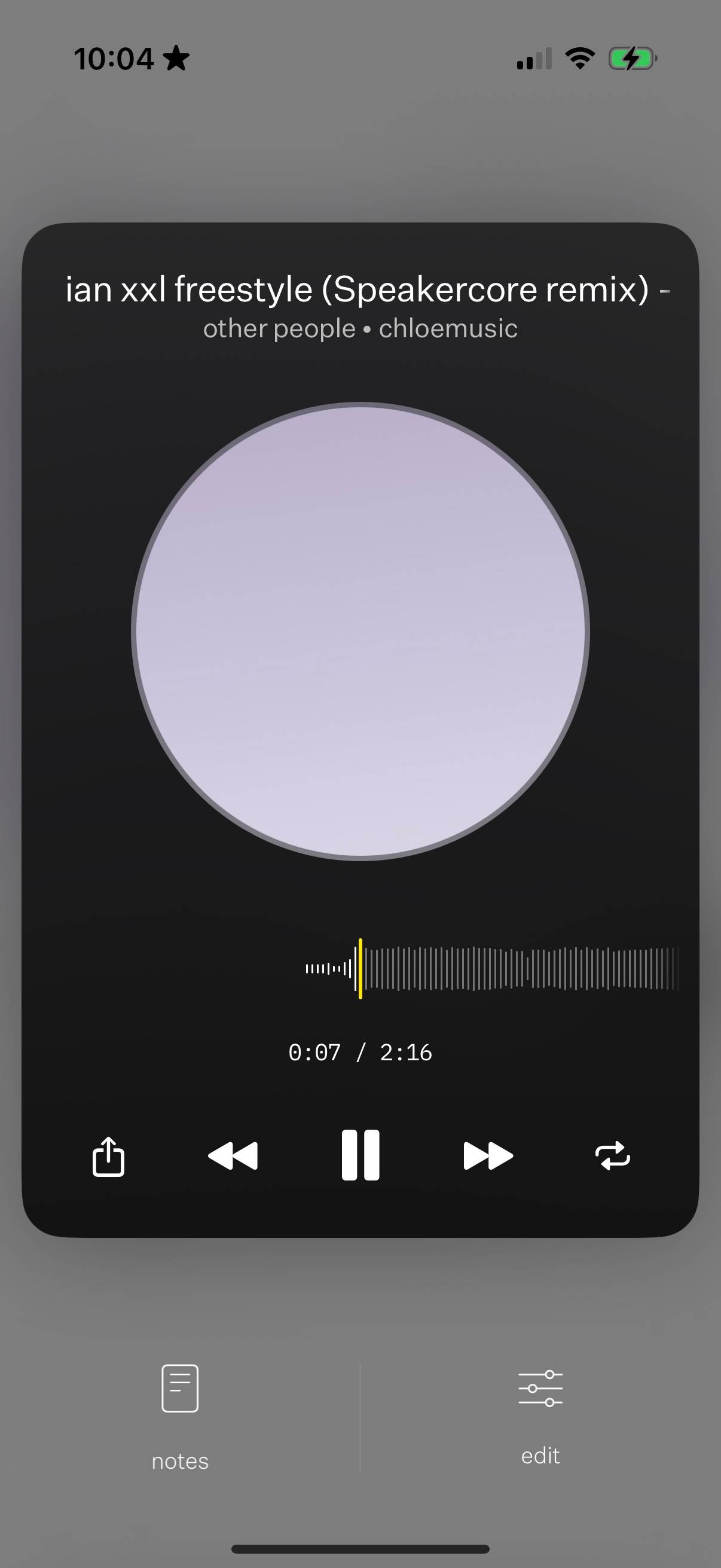
Task: Fast forward the track
Action: click(x=488, y=1156)
